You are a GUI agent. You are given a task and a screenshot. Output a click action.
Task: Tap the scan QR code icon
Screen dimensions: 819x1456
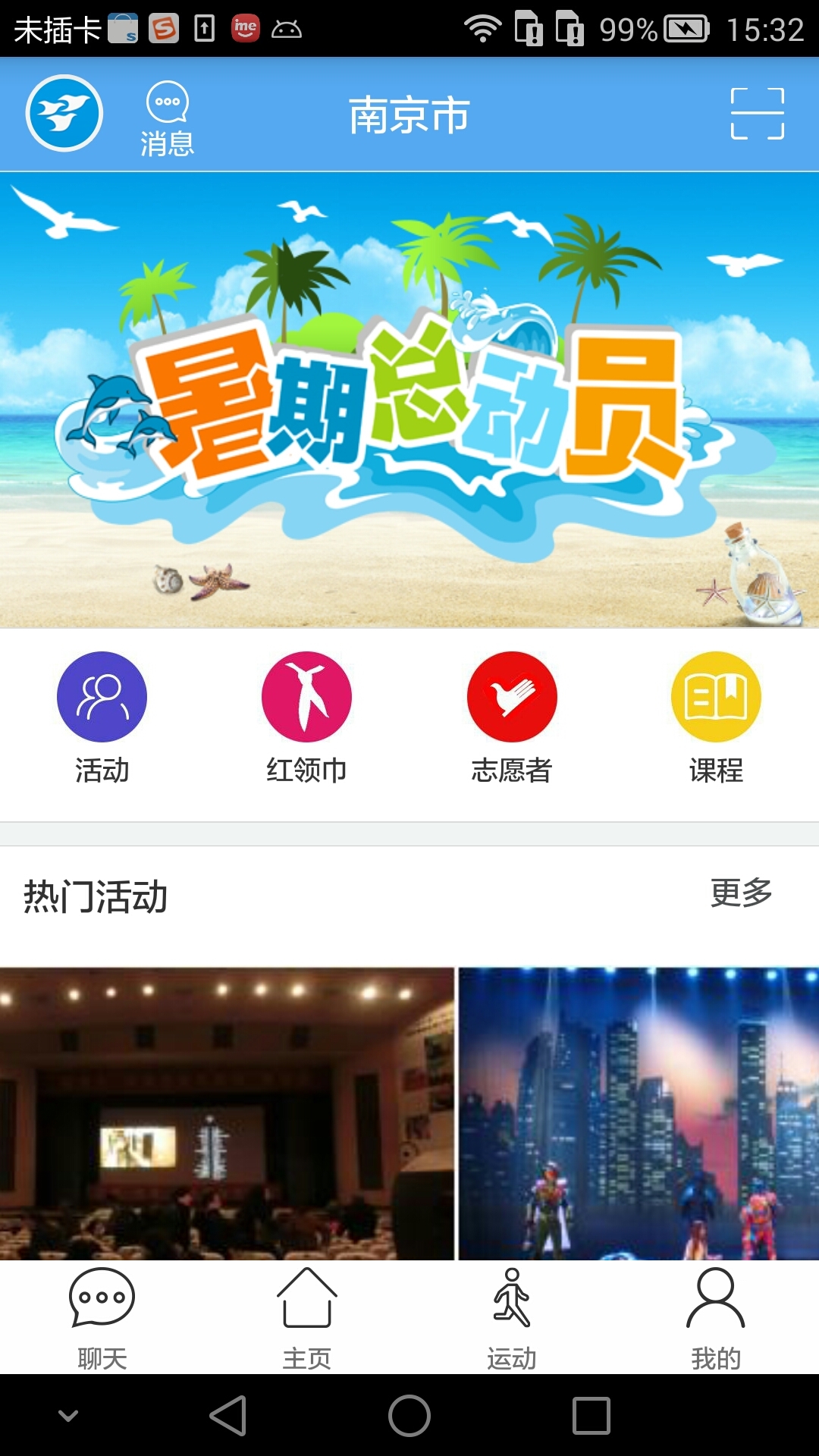click(757, 114)
